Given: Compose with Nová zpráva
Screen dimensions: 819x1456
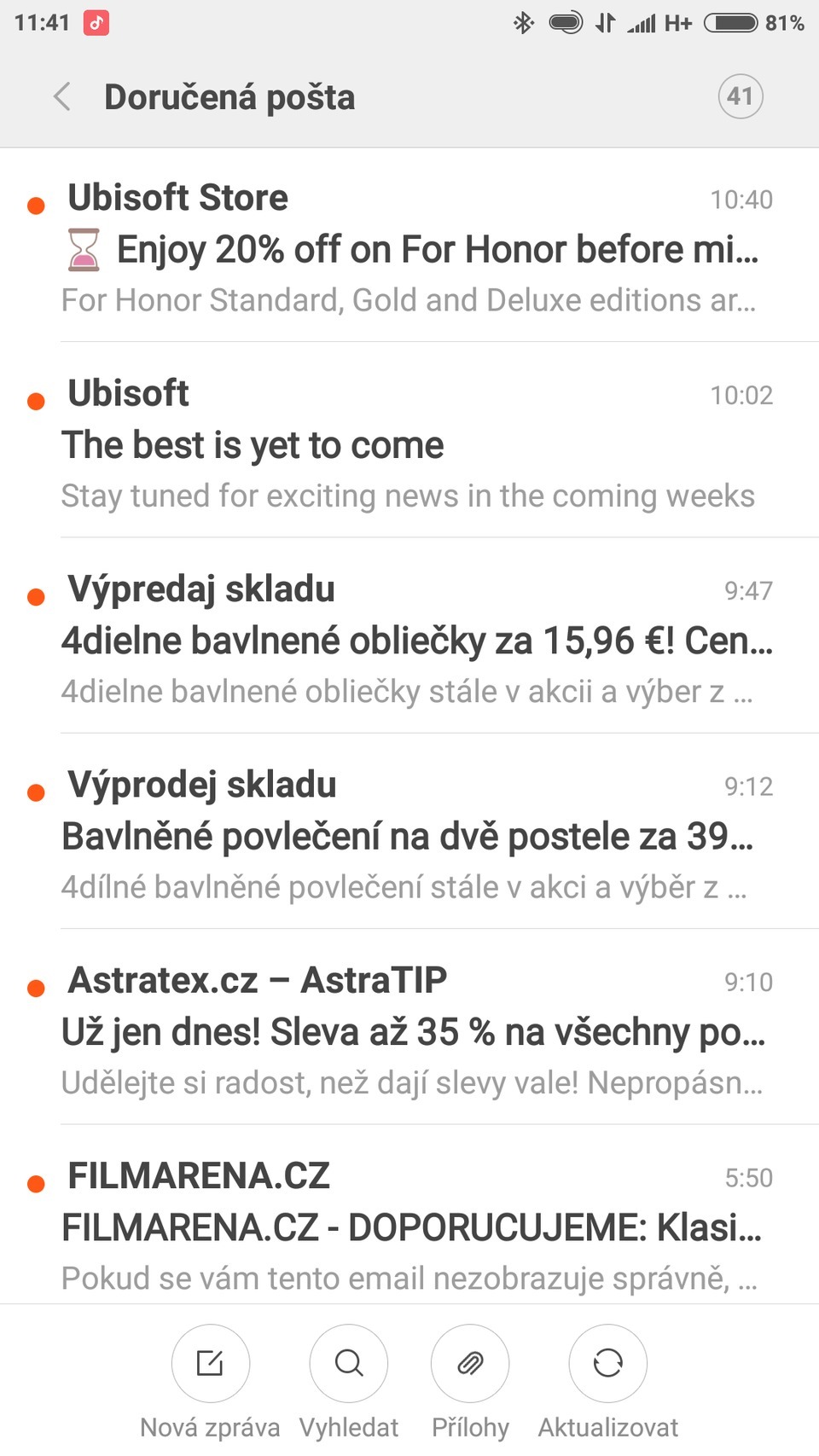Looking at the screenshot, I should [x=210, y=1363].
